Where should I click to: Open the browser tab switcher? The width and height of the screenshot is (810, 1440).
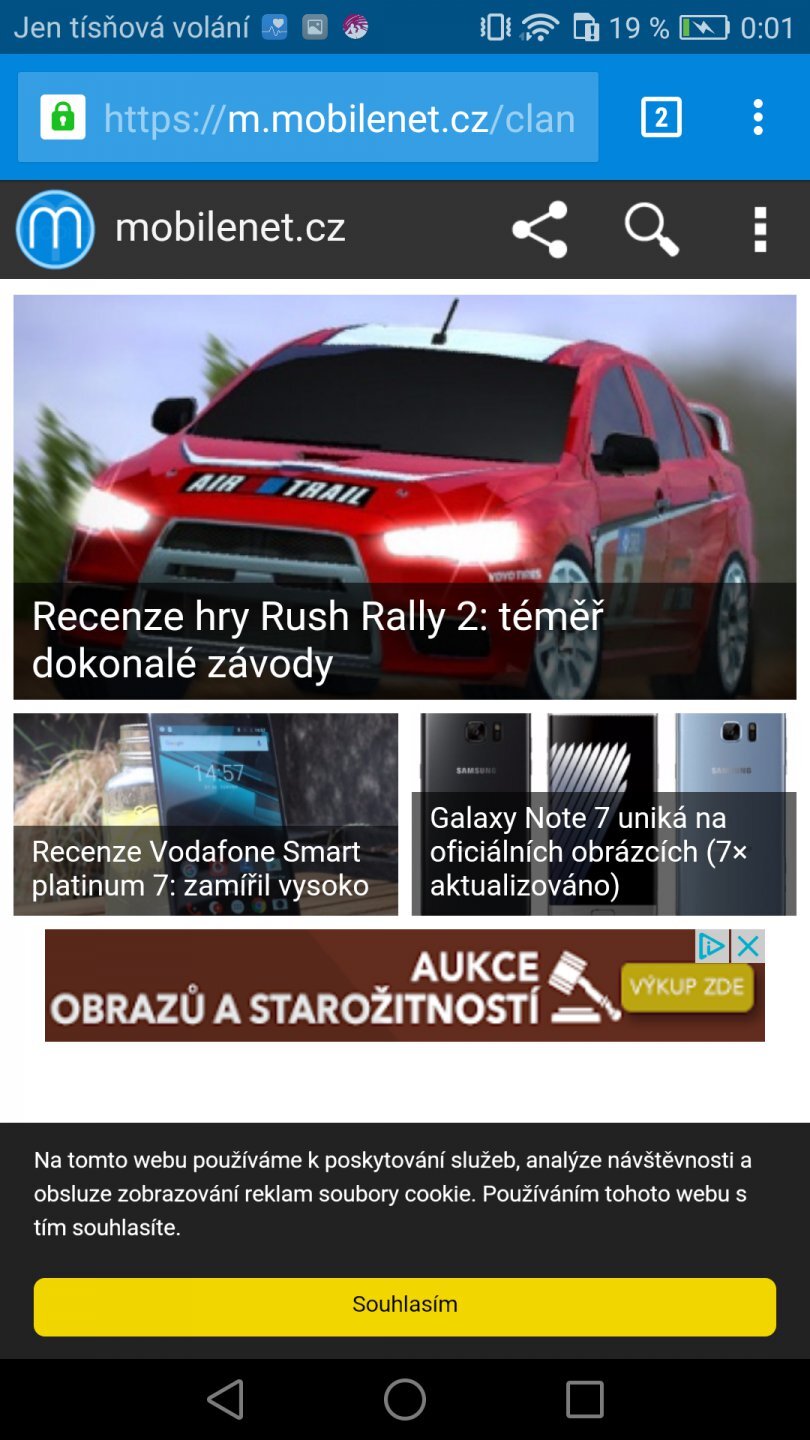(x=661, y=117)
